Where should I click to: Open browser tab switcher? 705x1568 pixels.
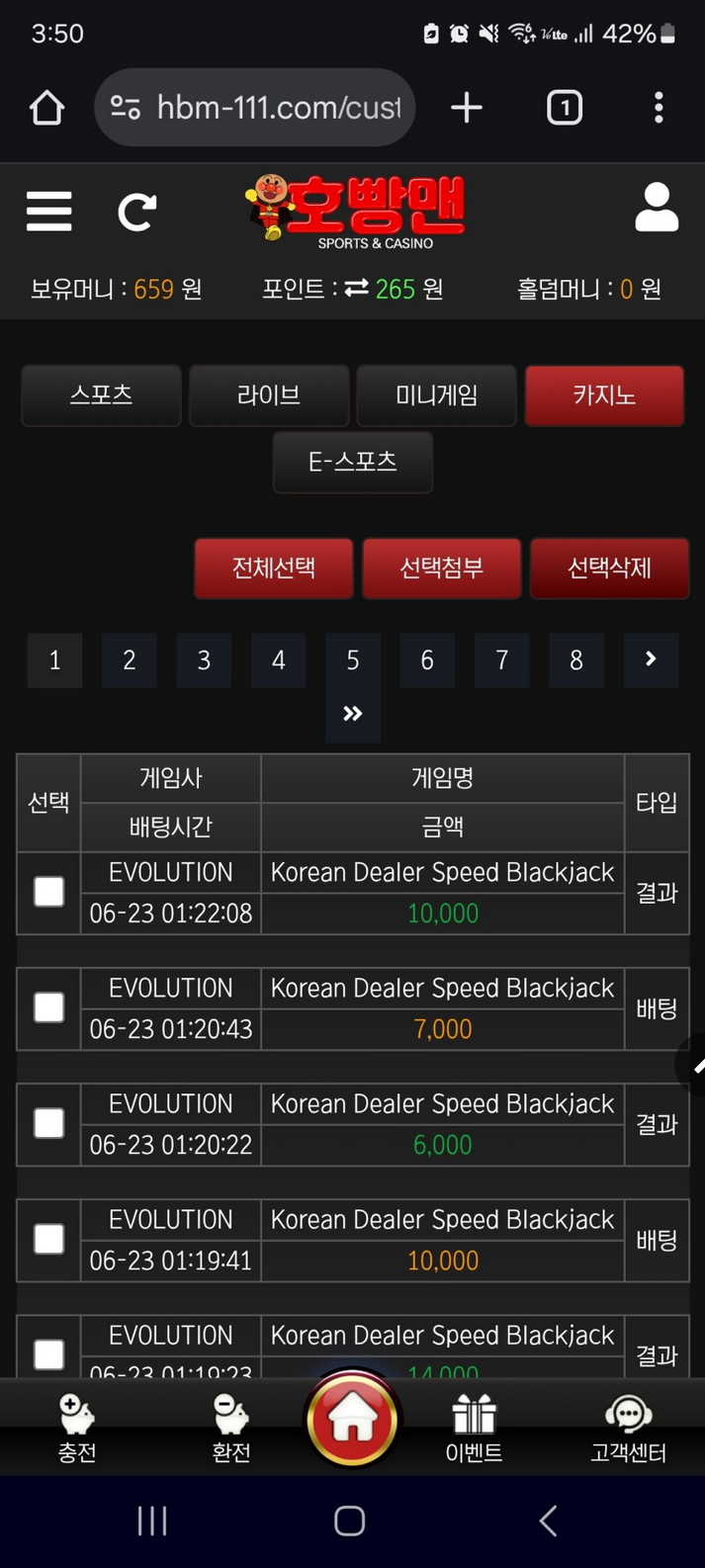(x=564, y=107)
